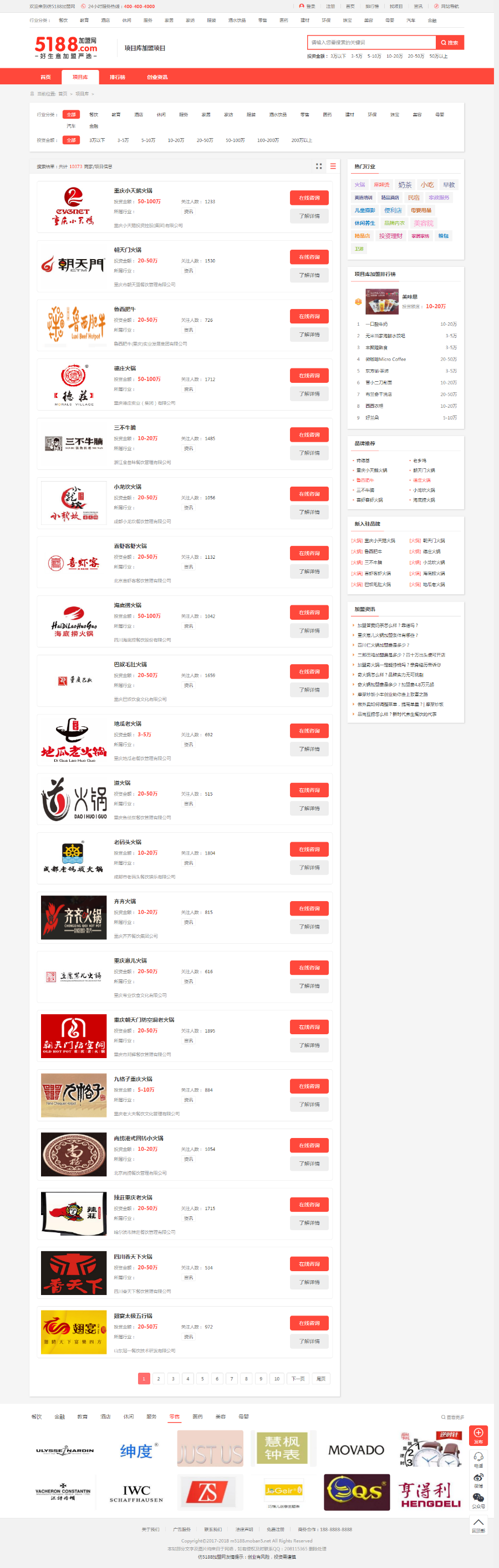
Task: Jump to 尾页 last page
Action: (x=320, y=1379)
